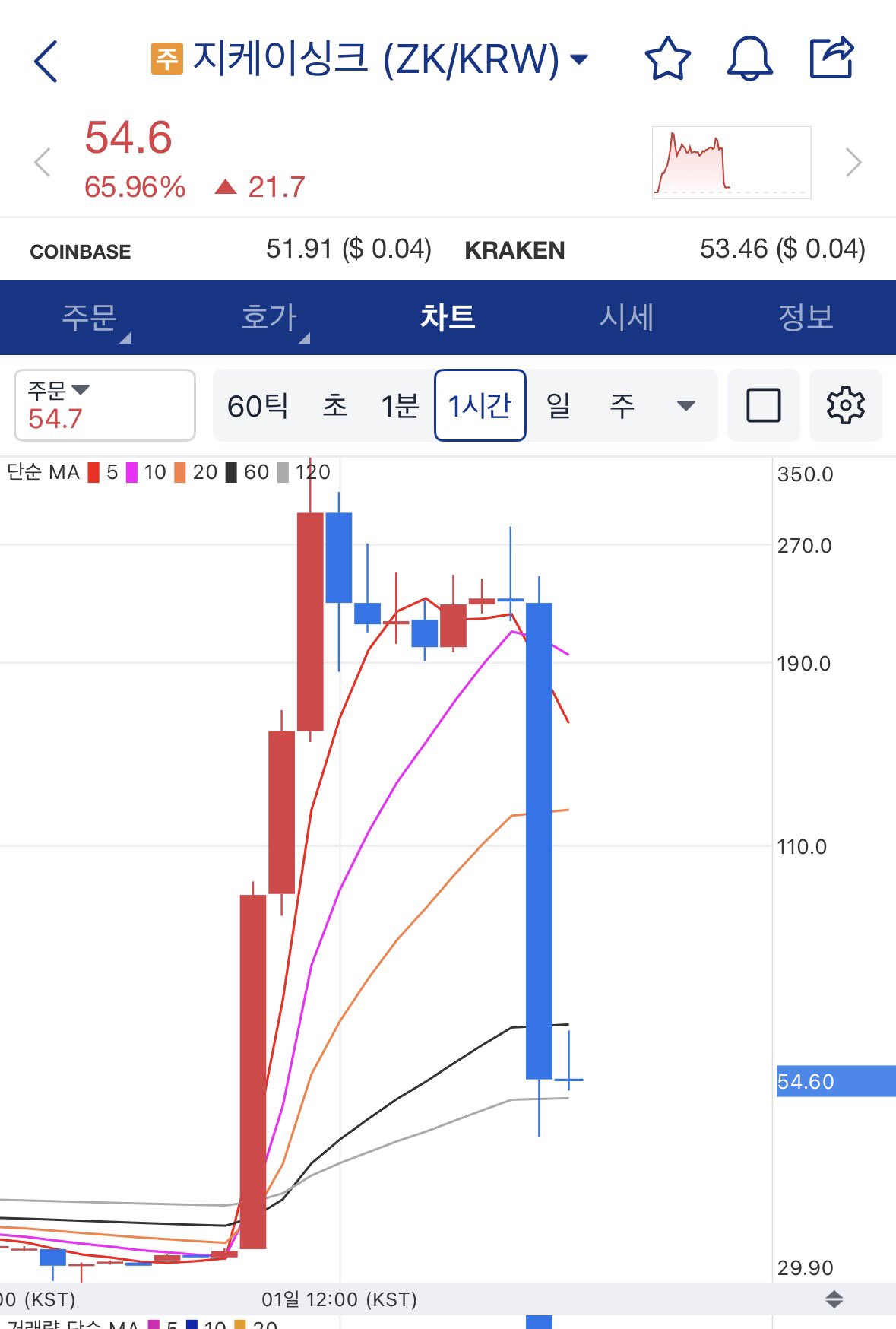Select the 주 chart interval
Screen dimensions: 896x1329
[622, 406]
